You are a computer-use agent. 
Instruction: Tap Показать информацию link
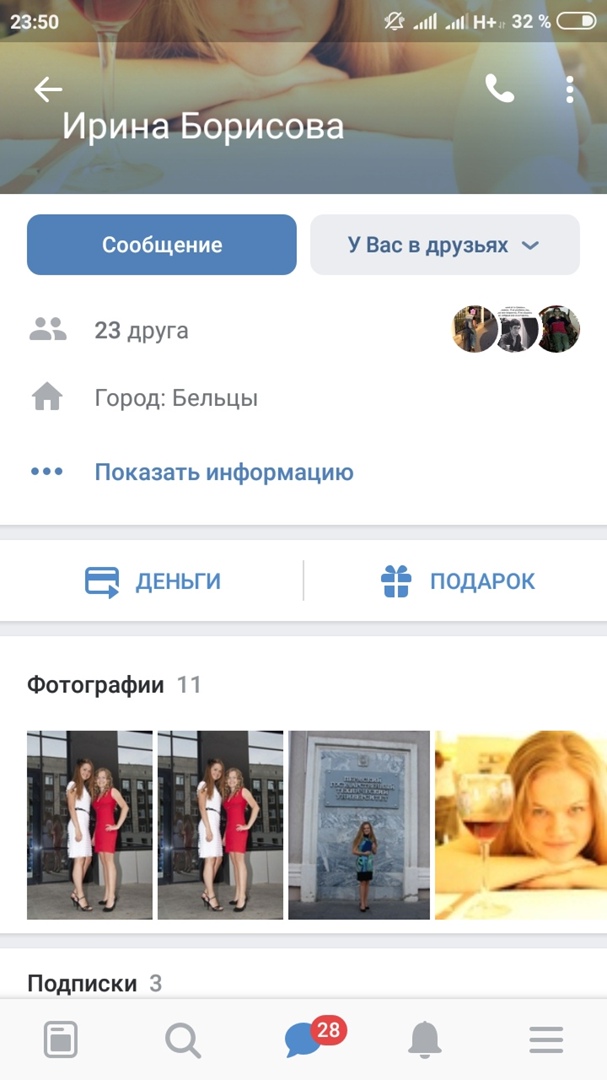(x=224, y=472)
